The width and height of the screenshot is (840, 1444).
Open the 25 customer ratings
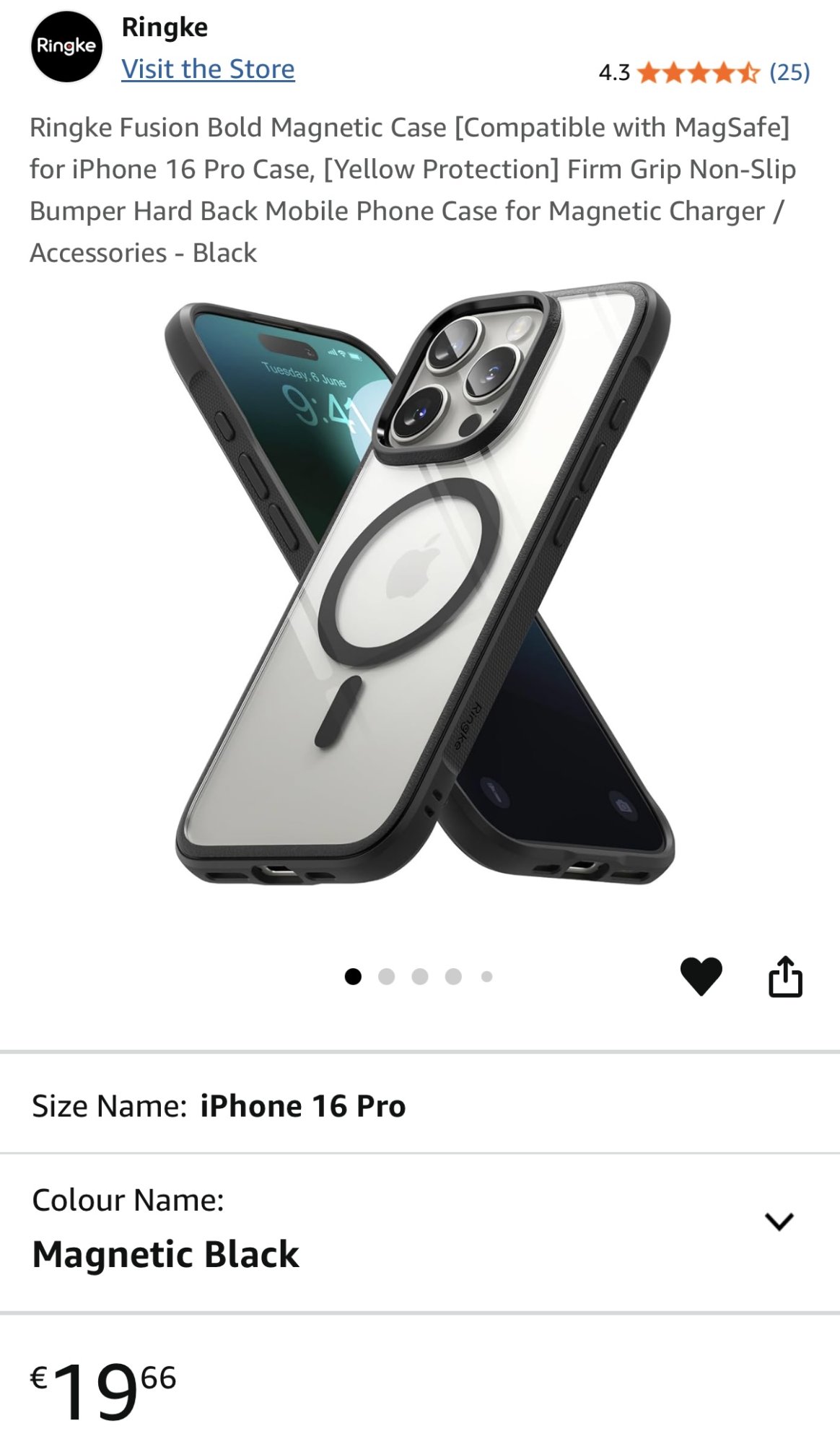point(789,72)
